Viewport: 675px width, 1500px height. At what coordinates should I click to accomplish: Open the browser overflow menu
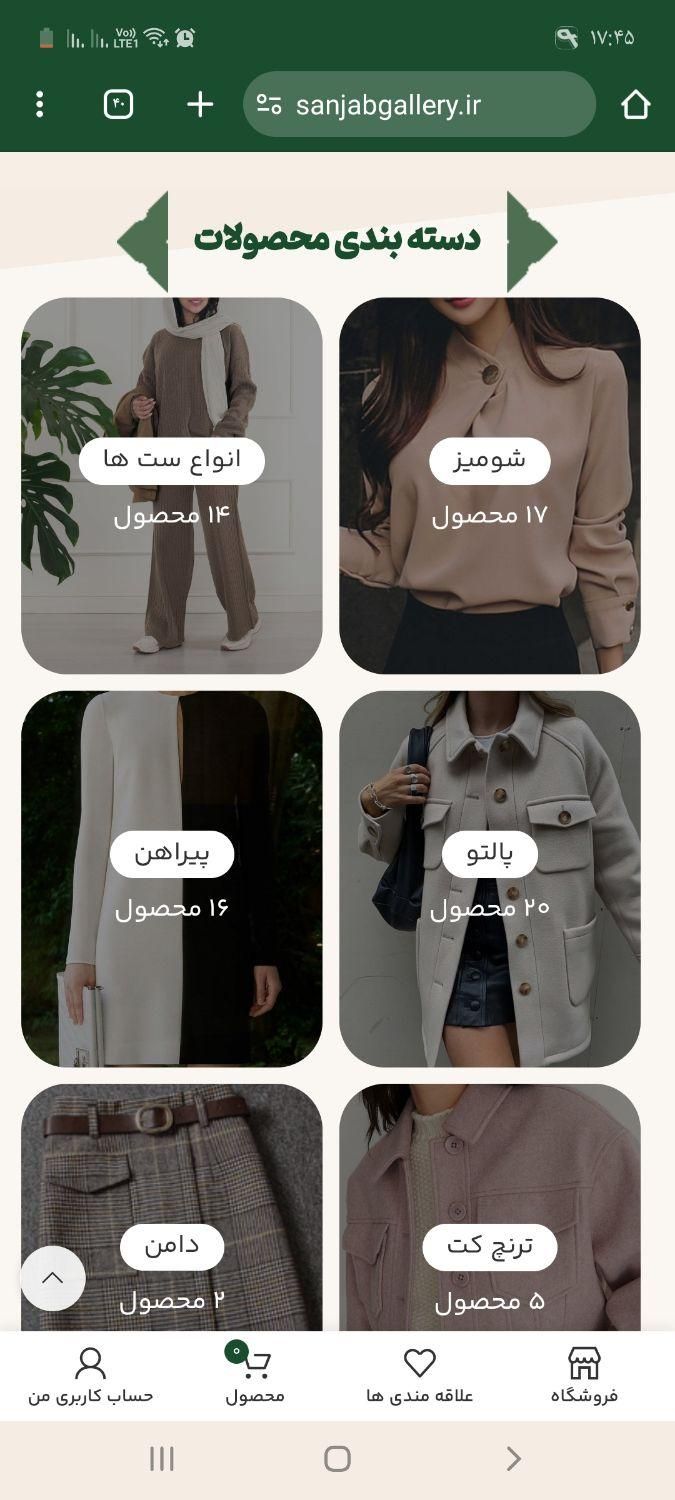coord(39,104)
